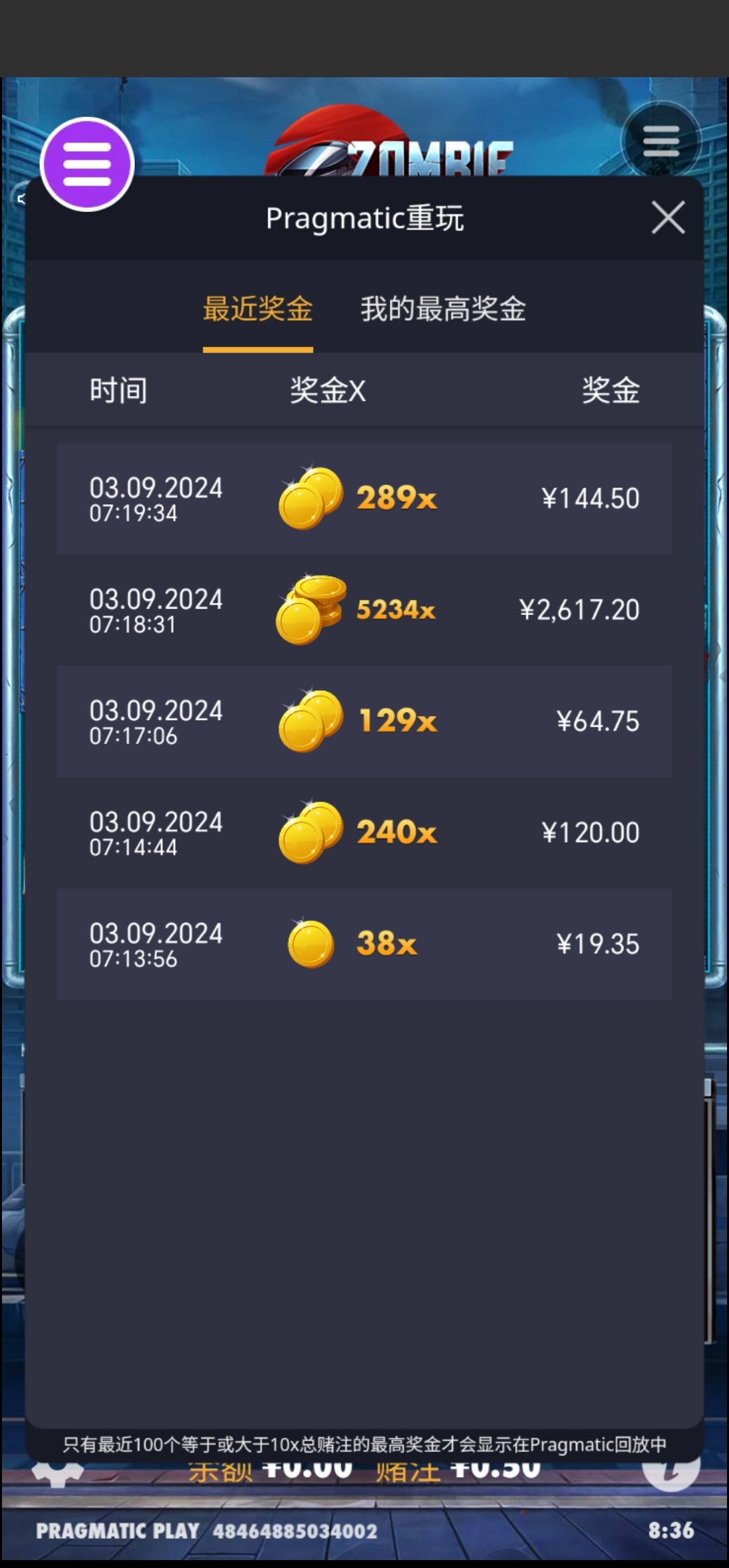Viewport: 729px width, 1568px height.
Task: Switch to 我的最高奖金 tab
Action: (442, 309)
